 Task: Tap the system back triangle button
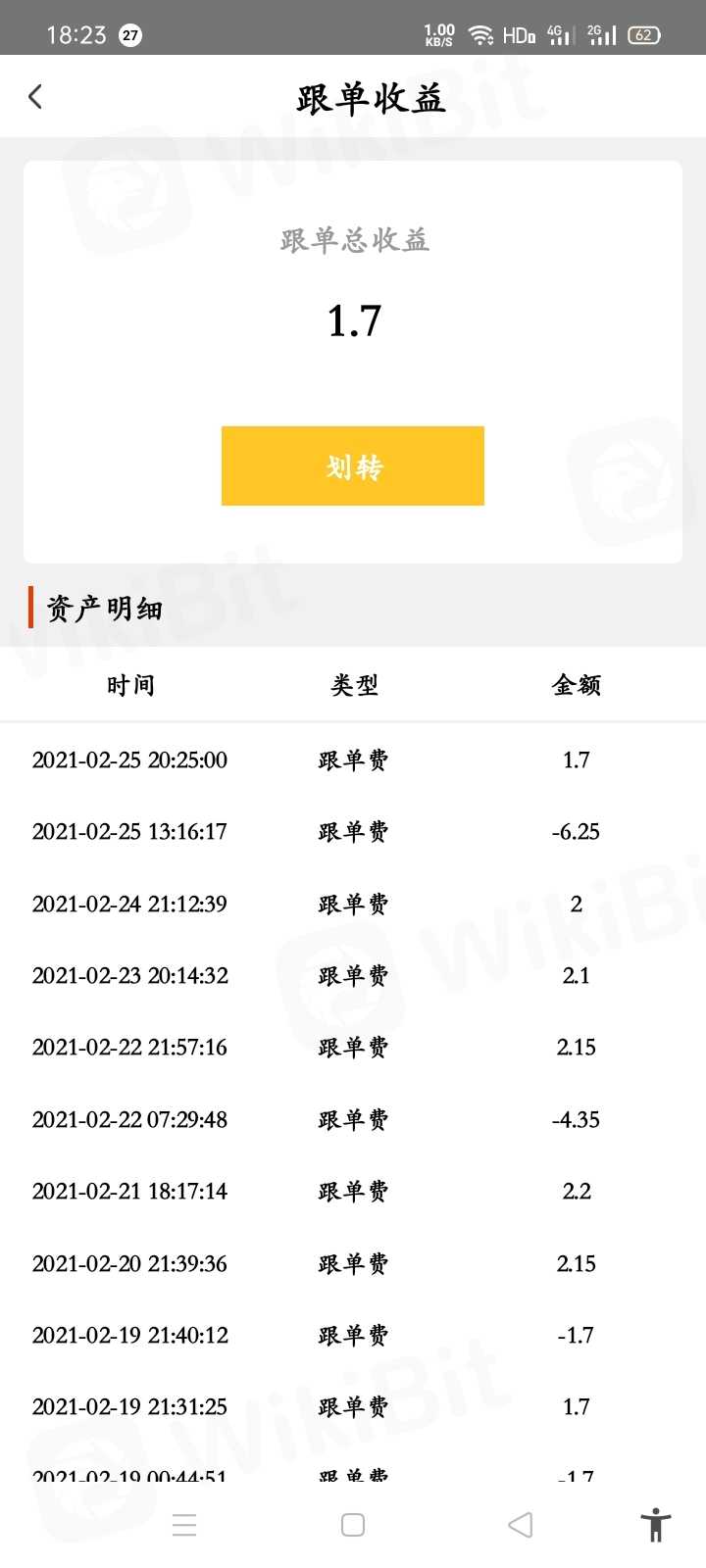(x=521, y=1525)
